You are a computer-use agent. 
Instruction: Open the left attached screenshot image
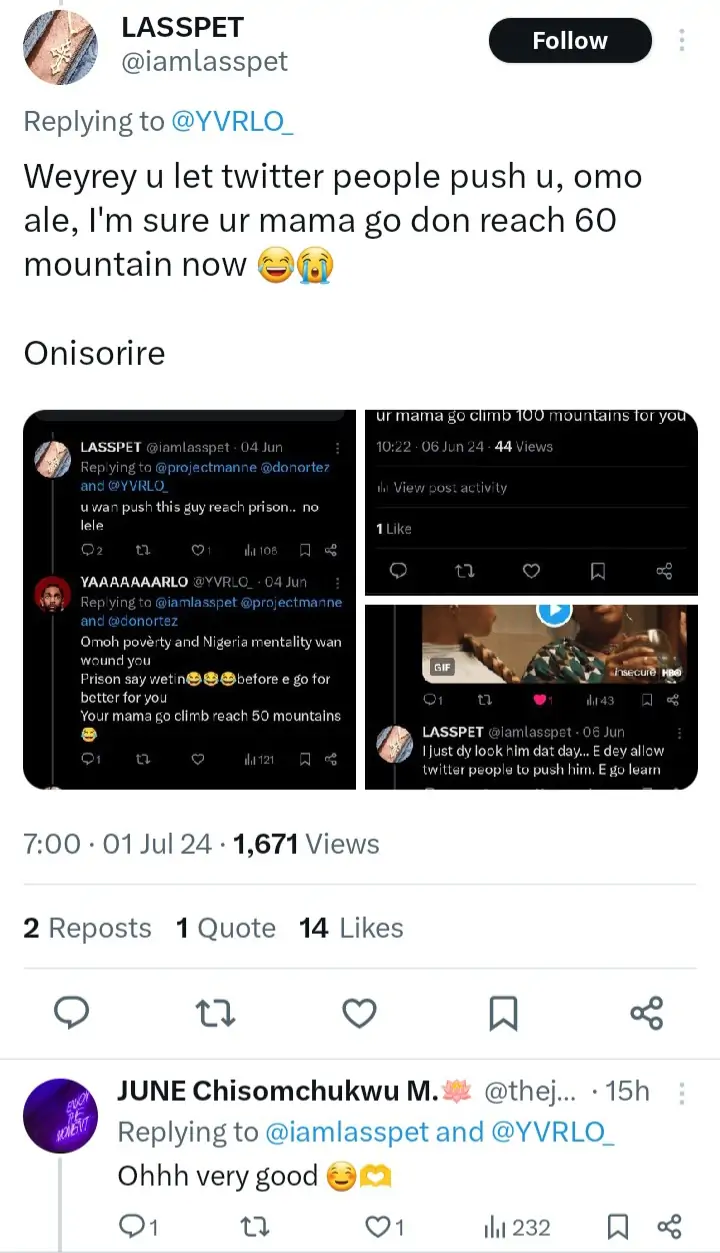click(190, 599)
